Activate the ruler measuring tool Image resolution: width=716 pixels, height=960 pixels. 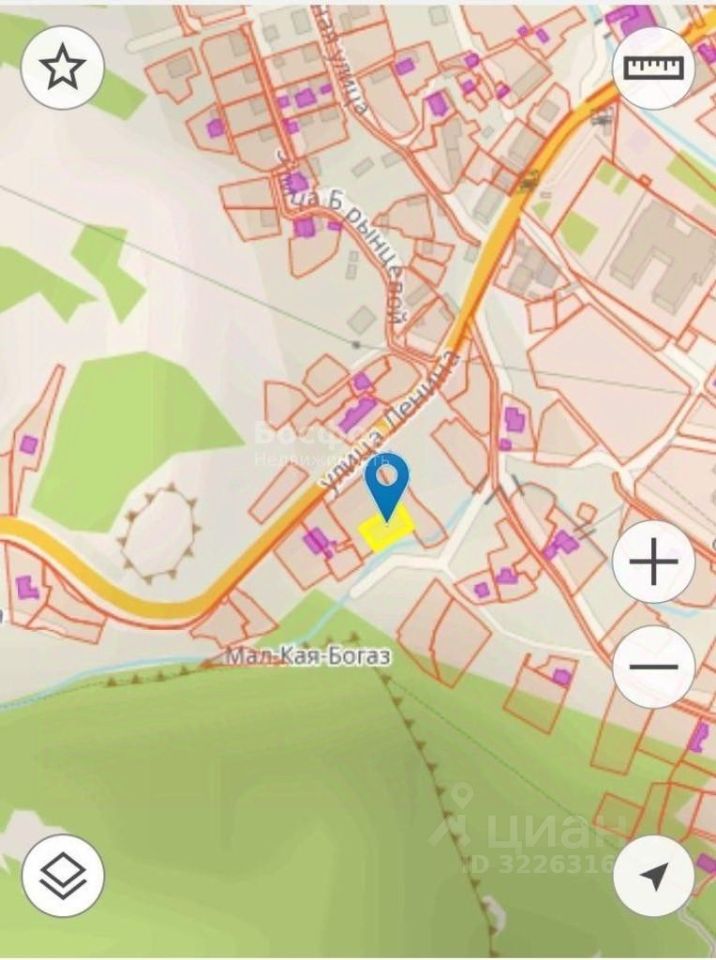(x=653, y=67)
